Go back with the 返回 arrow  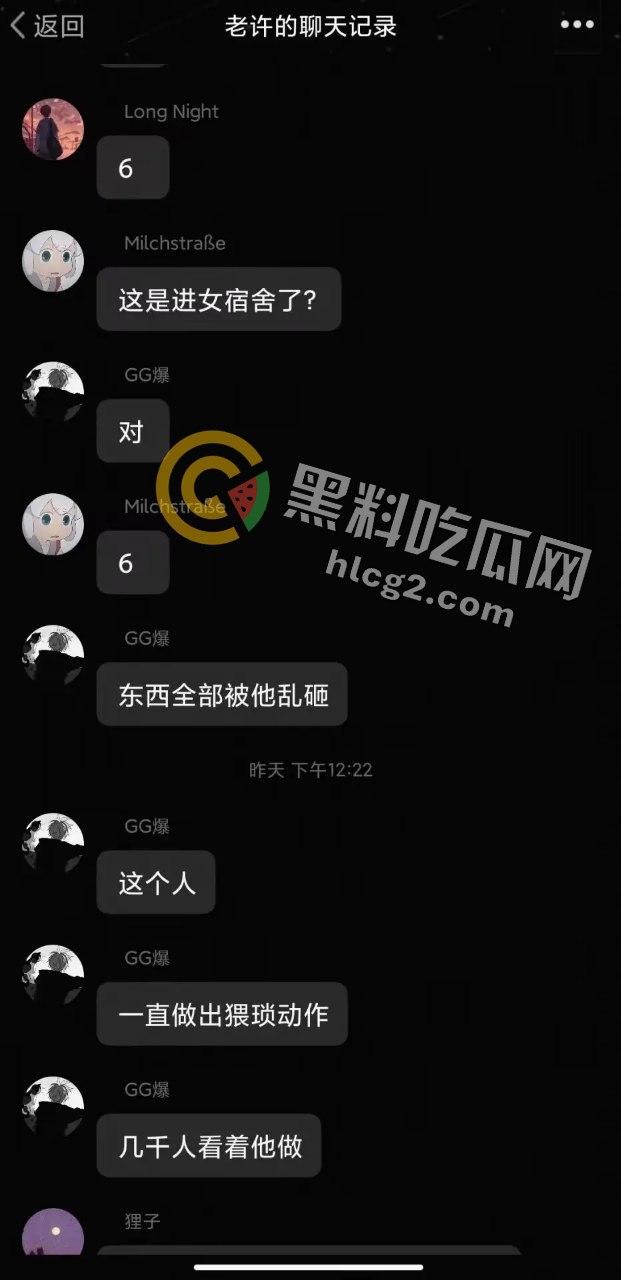pyautogui.click(x=46, y=26)
